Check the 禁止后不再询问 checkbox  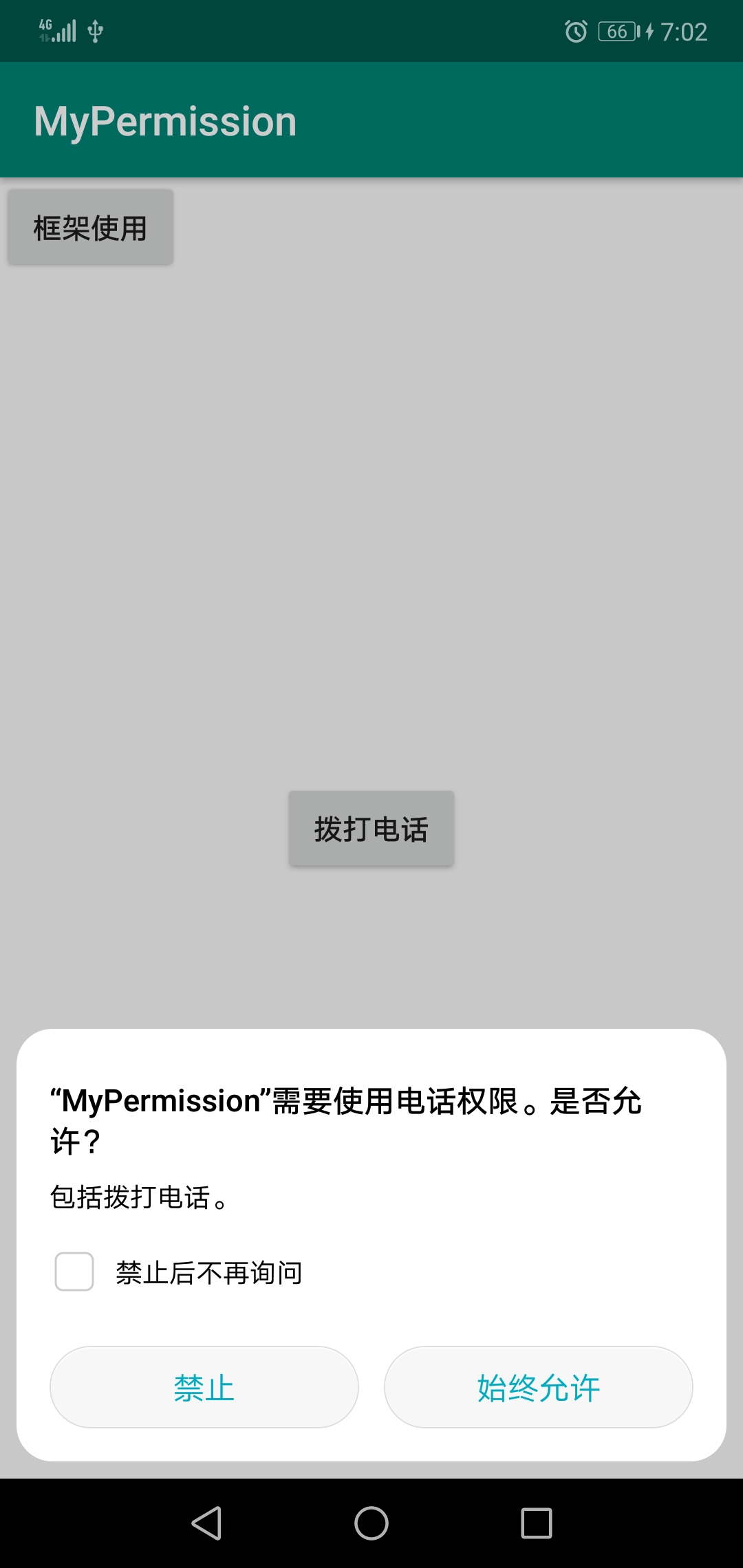[74, 1272]
